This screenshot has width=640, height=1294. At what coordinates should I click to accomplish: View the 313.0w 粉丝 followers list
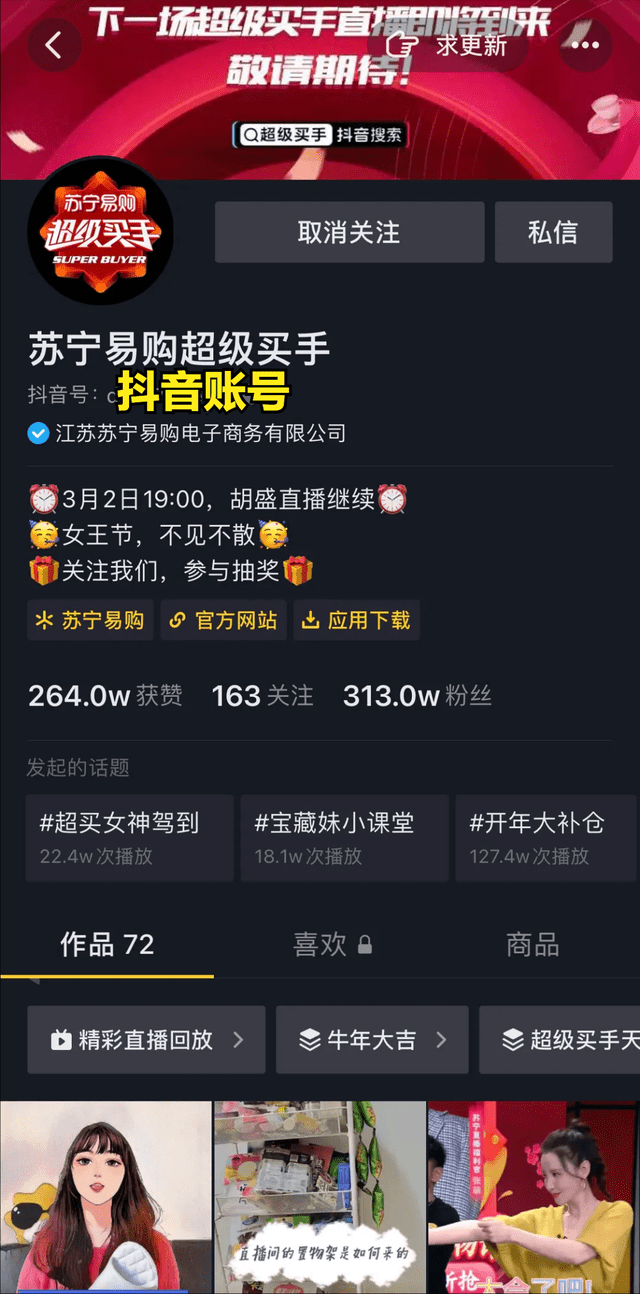(417, 696)
